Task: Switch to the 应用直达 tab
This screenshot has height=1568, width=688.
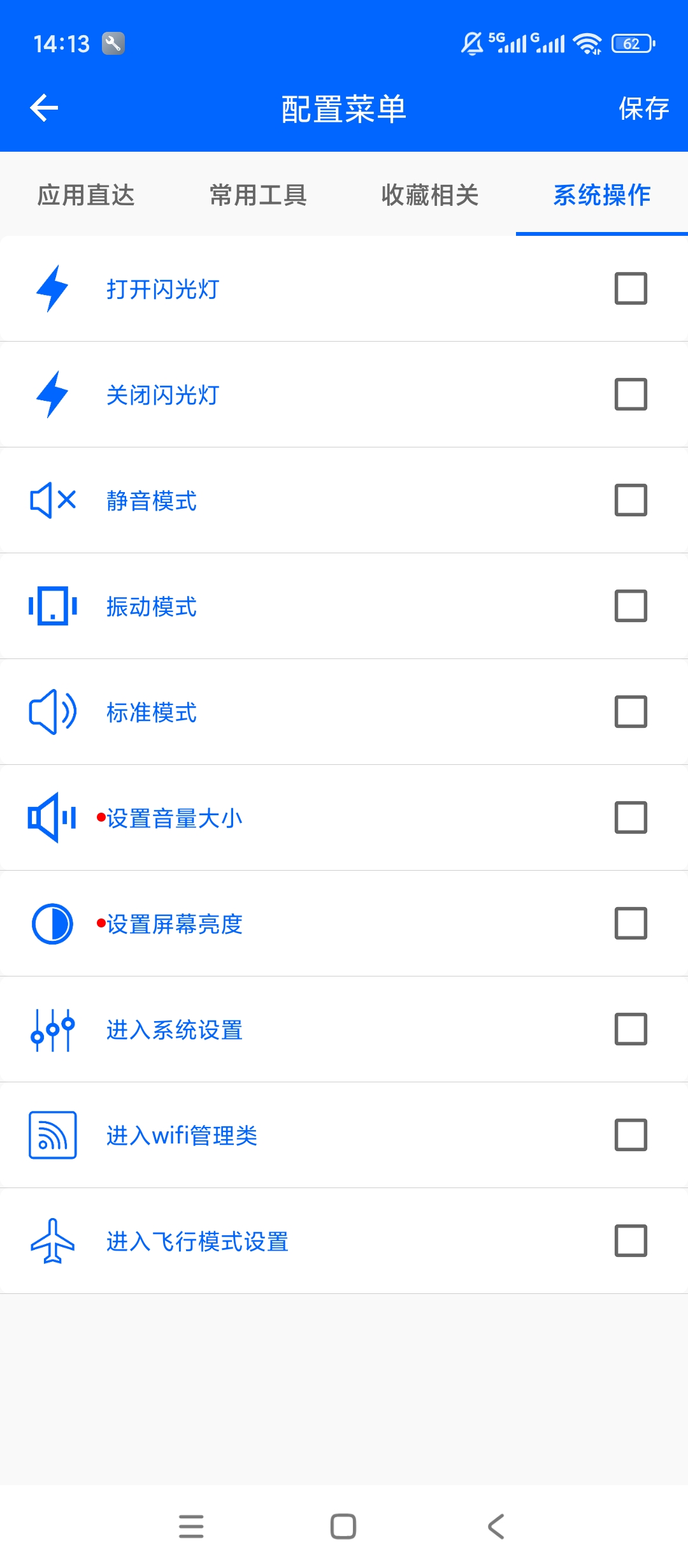Action: click(86, 195)
